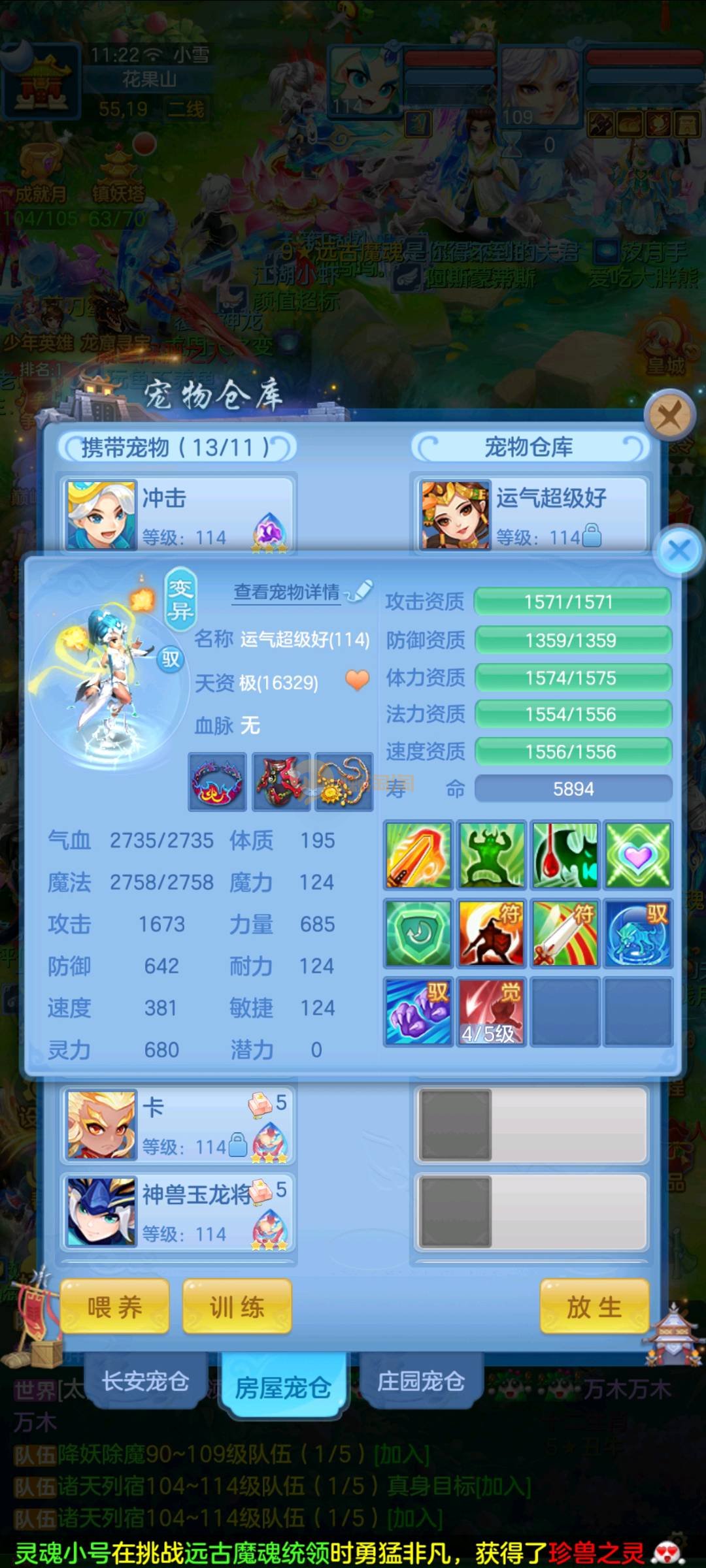Select the pet 神兽玉龙将
This screenshot has width=706, height=1568.
[x=178, y=1212]
